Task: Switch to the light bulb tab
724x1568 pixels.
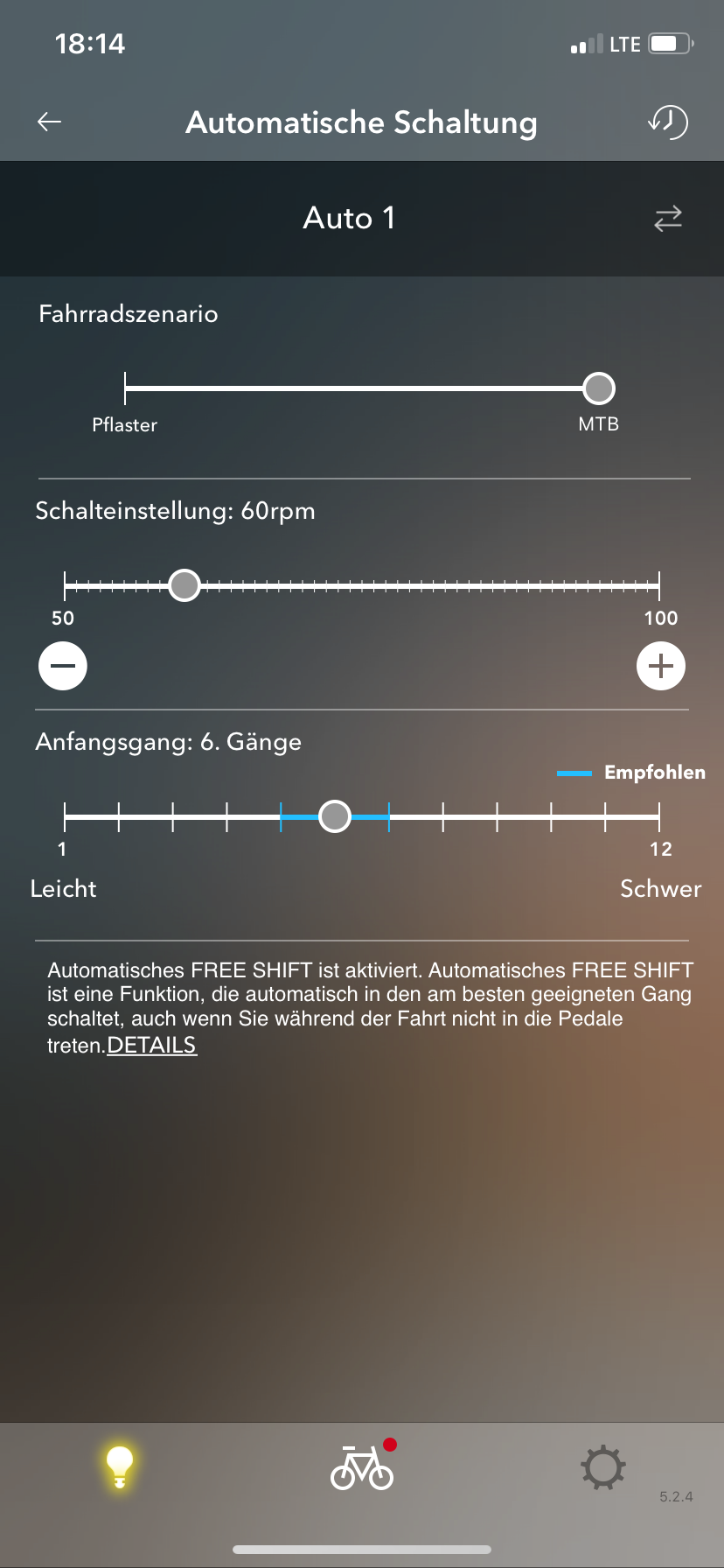Action: (119, 1467)
